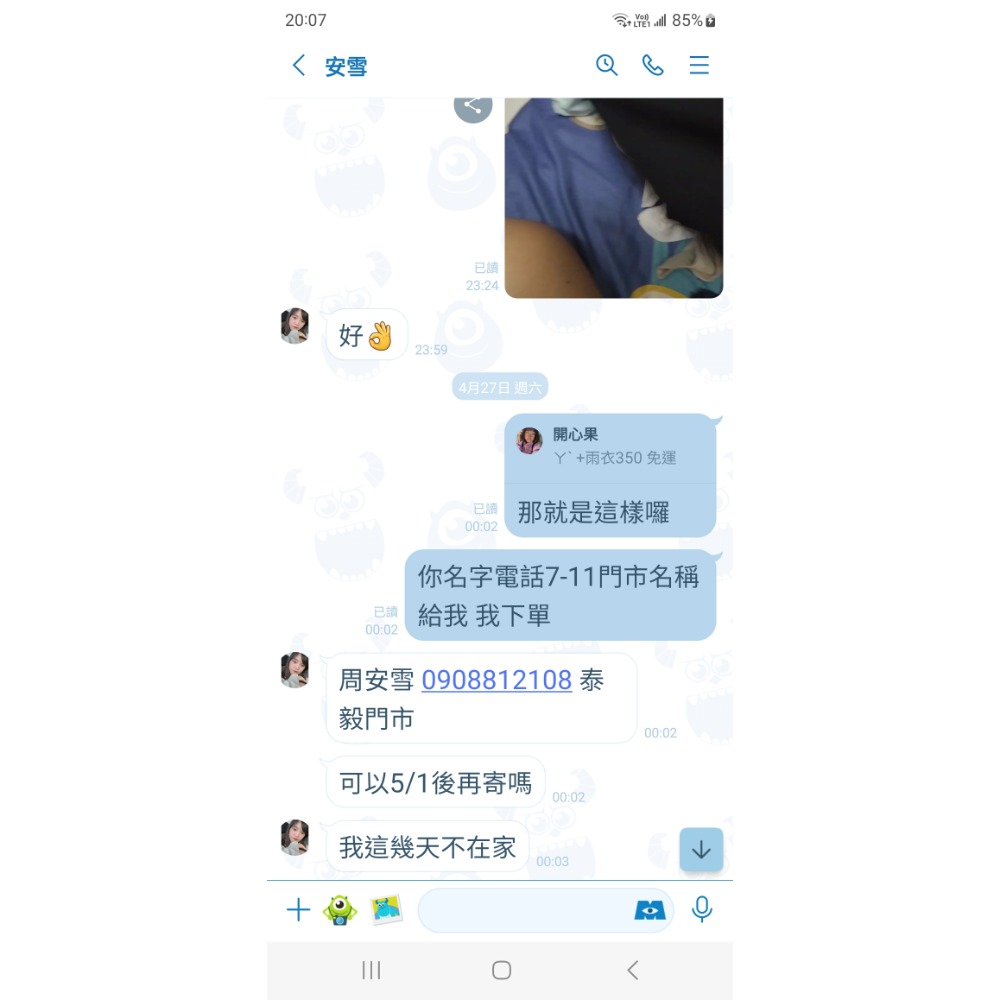The image size is (1000, 1000).
Task: Go to the system home screen
Action: (501, 970)
